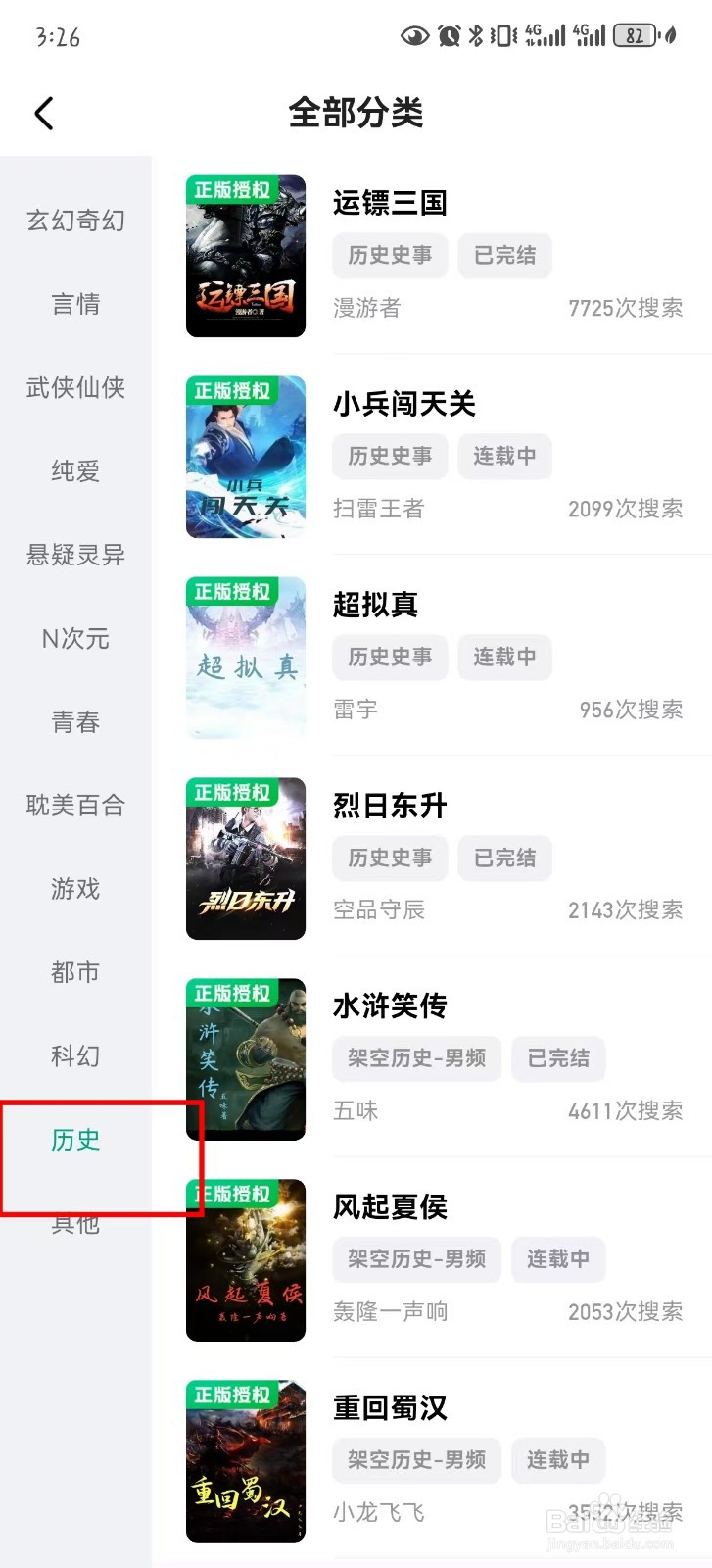Tap the 历史史事 tag on 超拟真
712x1568 pixels.
tap(390, 657)
